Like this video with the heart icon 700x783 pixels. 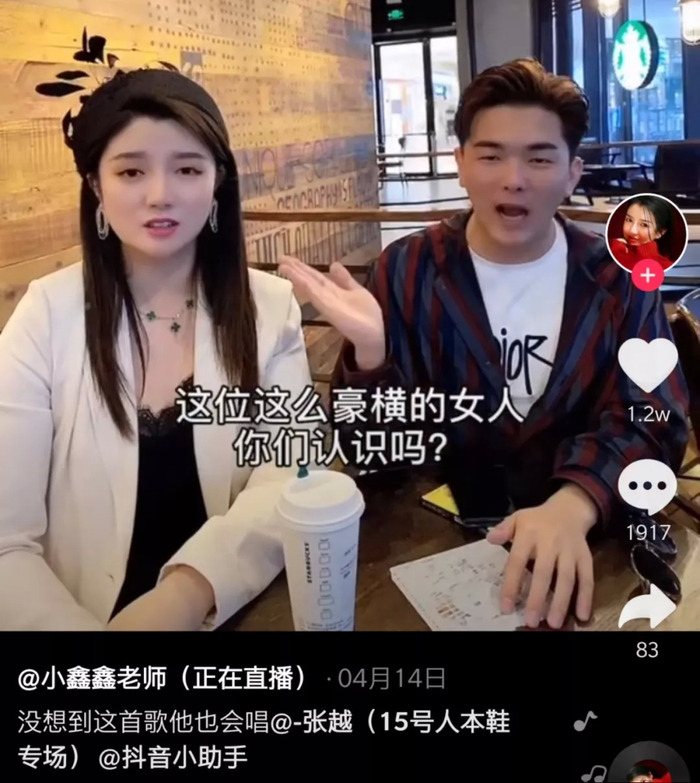coord(647,365)
